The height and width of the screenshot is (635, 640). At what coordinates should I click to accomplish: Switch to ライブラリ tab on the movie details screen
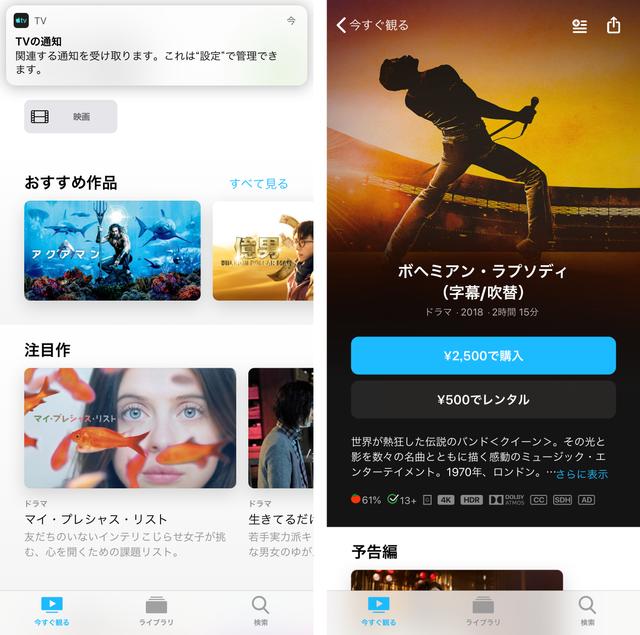pyautogui.click(x=483, y=609)
